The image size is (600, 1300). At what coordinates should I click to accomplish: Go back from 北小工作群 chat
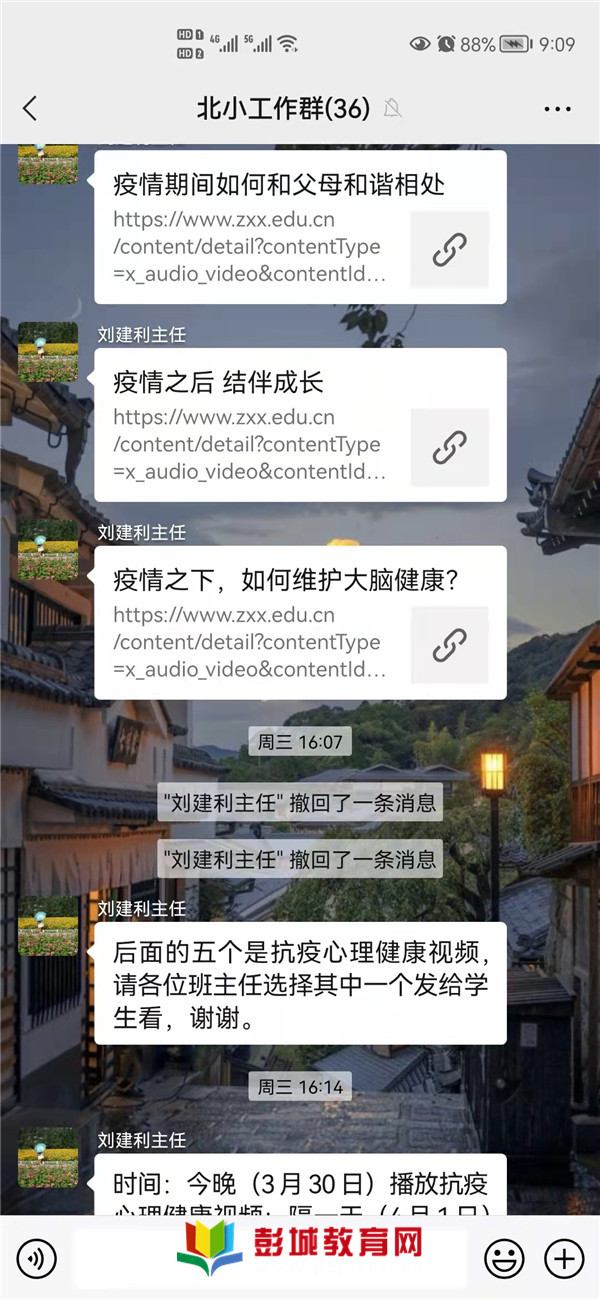click(x=30, y=108)
